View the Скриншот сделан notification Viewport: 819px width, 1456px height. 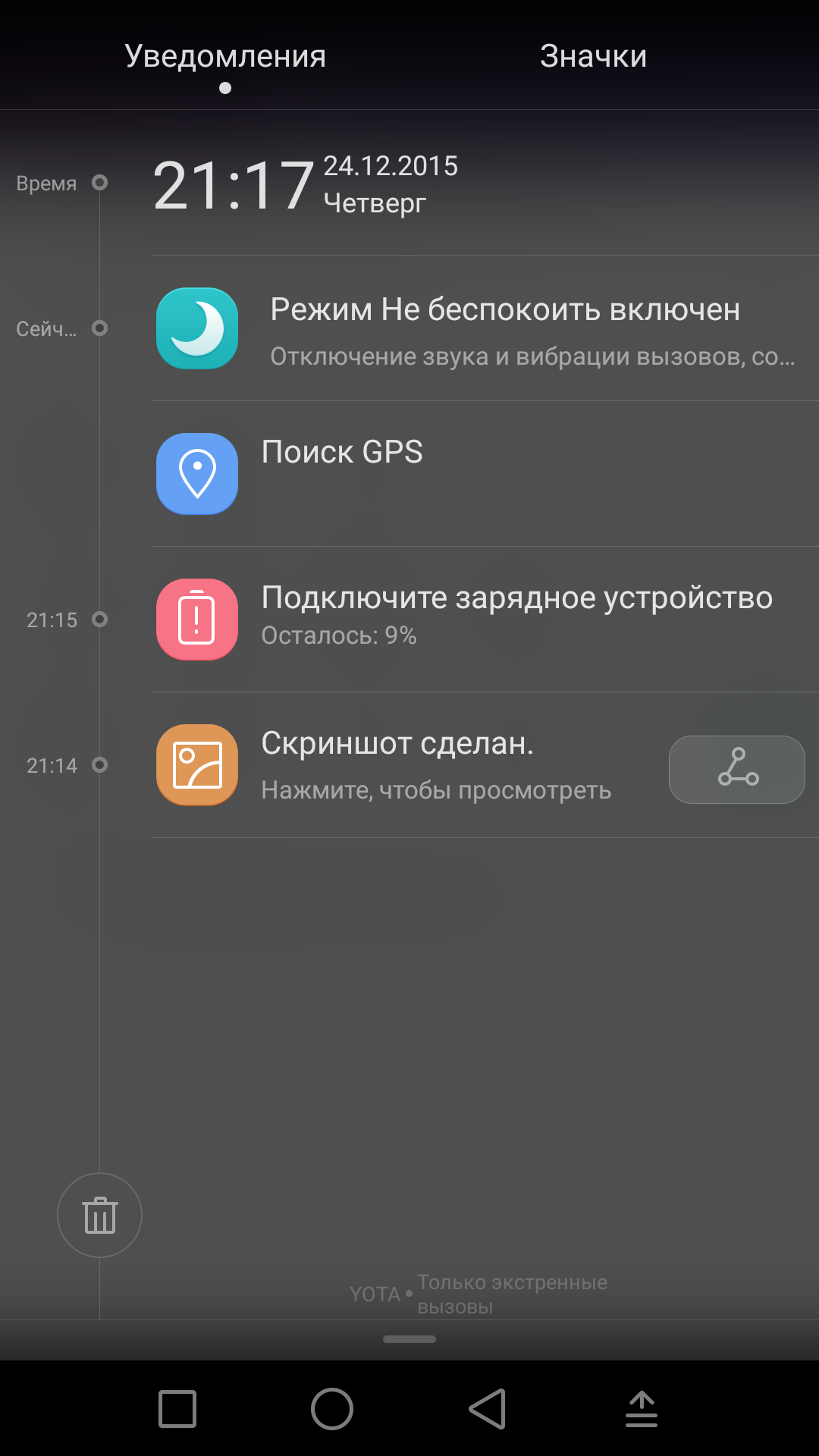[409, 765]
